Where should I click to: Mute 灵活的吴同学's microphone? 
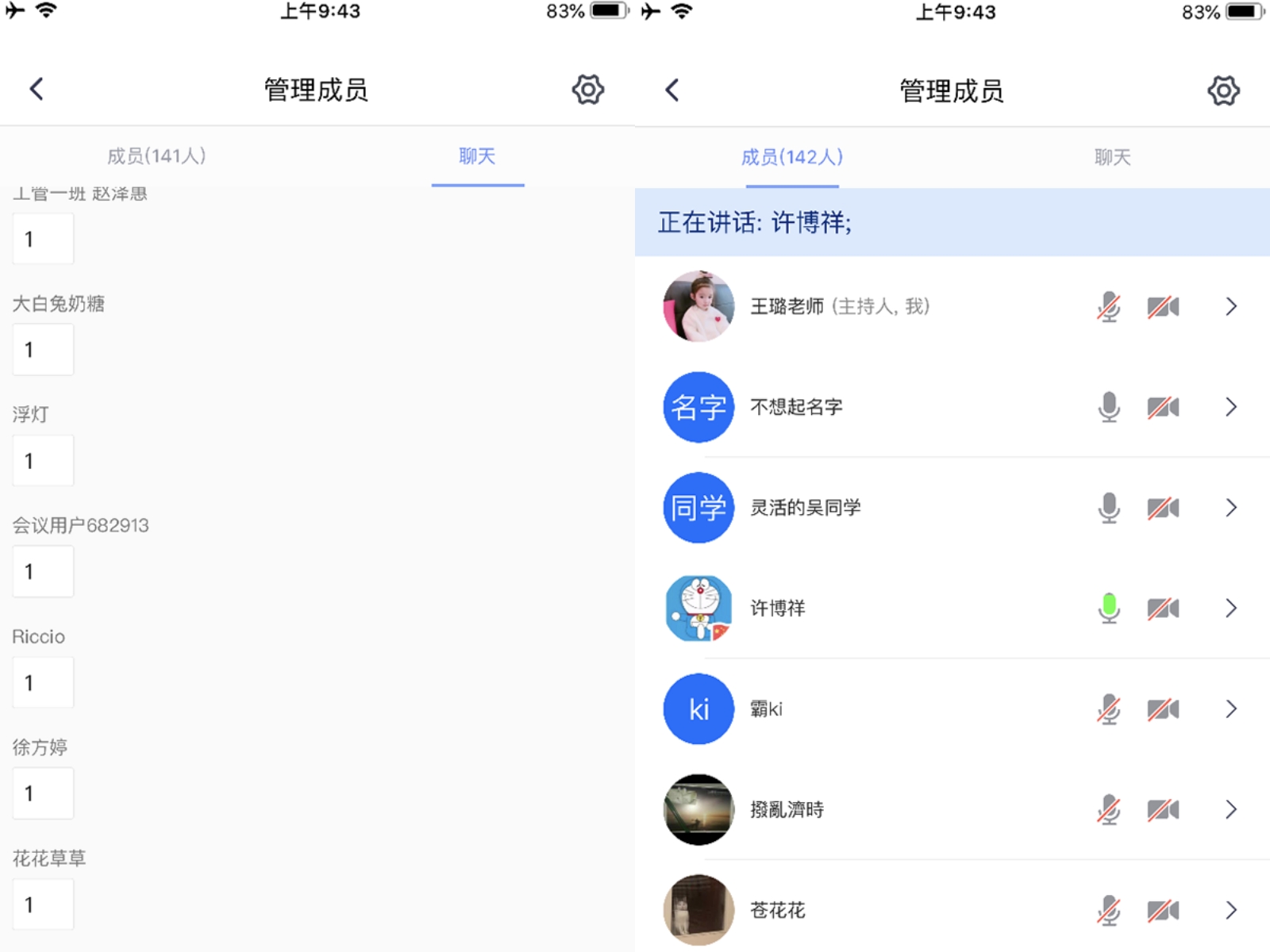(1109, 508)
